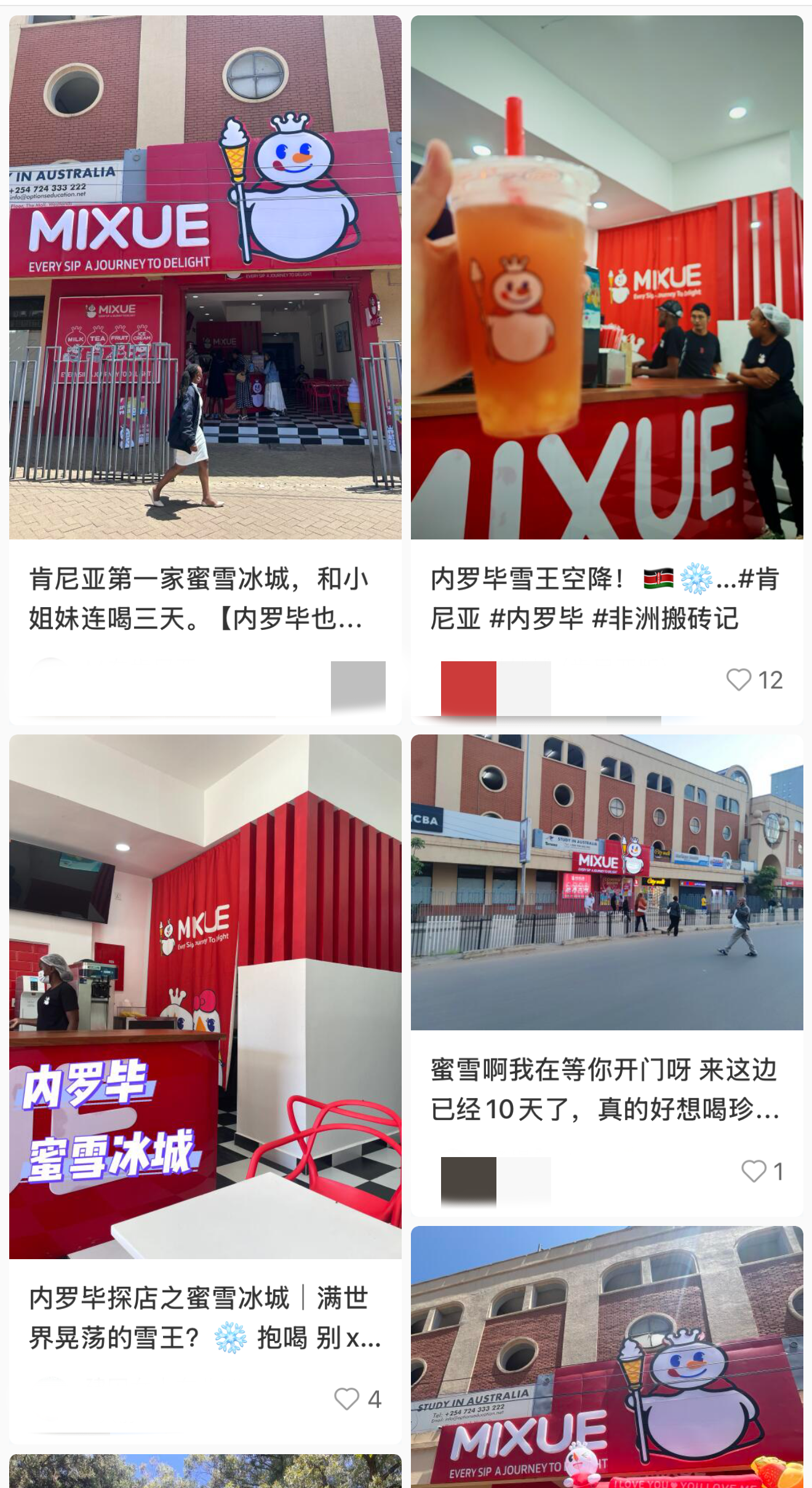Open post about Kenya's first Mixue store

205,277
